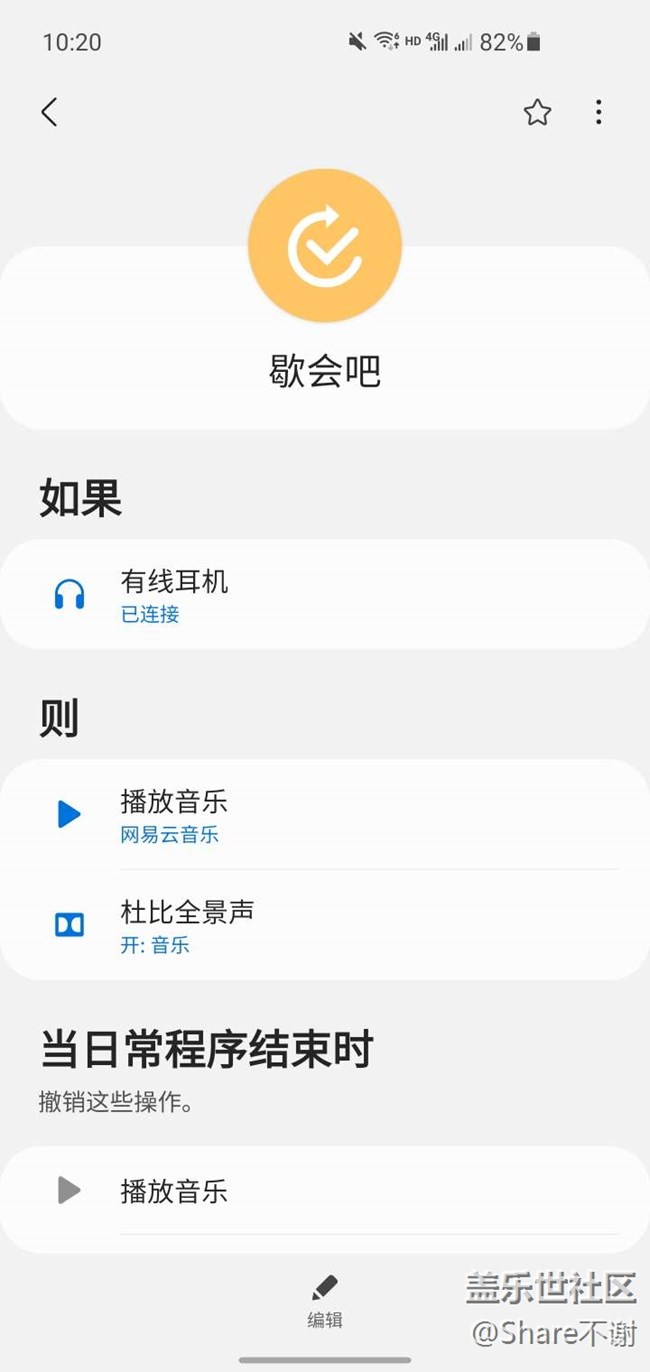Tap the 编辑 pencil button
Viewport: 650px width, 1372px height.
tap(324, 1300)
